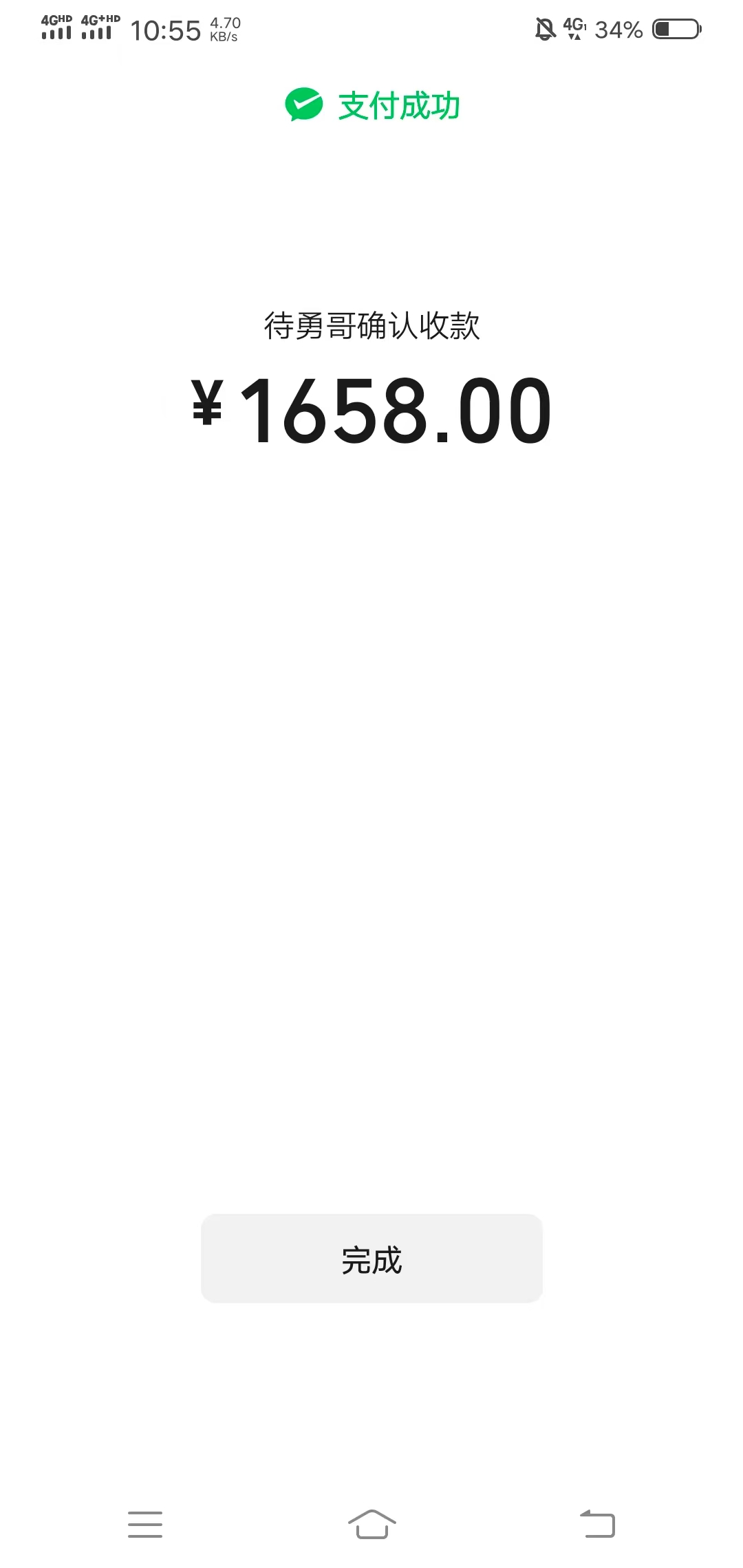The image size is (743, 1568).
Task: Return to the home screen
Action: point(371,1524)
